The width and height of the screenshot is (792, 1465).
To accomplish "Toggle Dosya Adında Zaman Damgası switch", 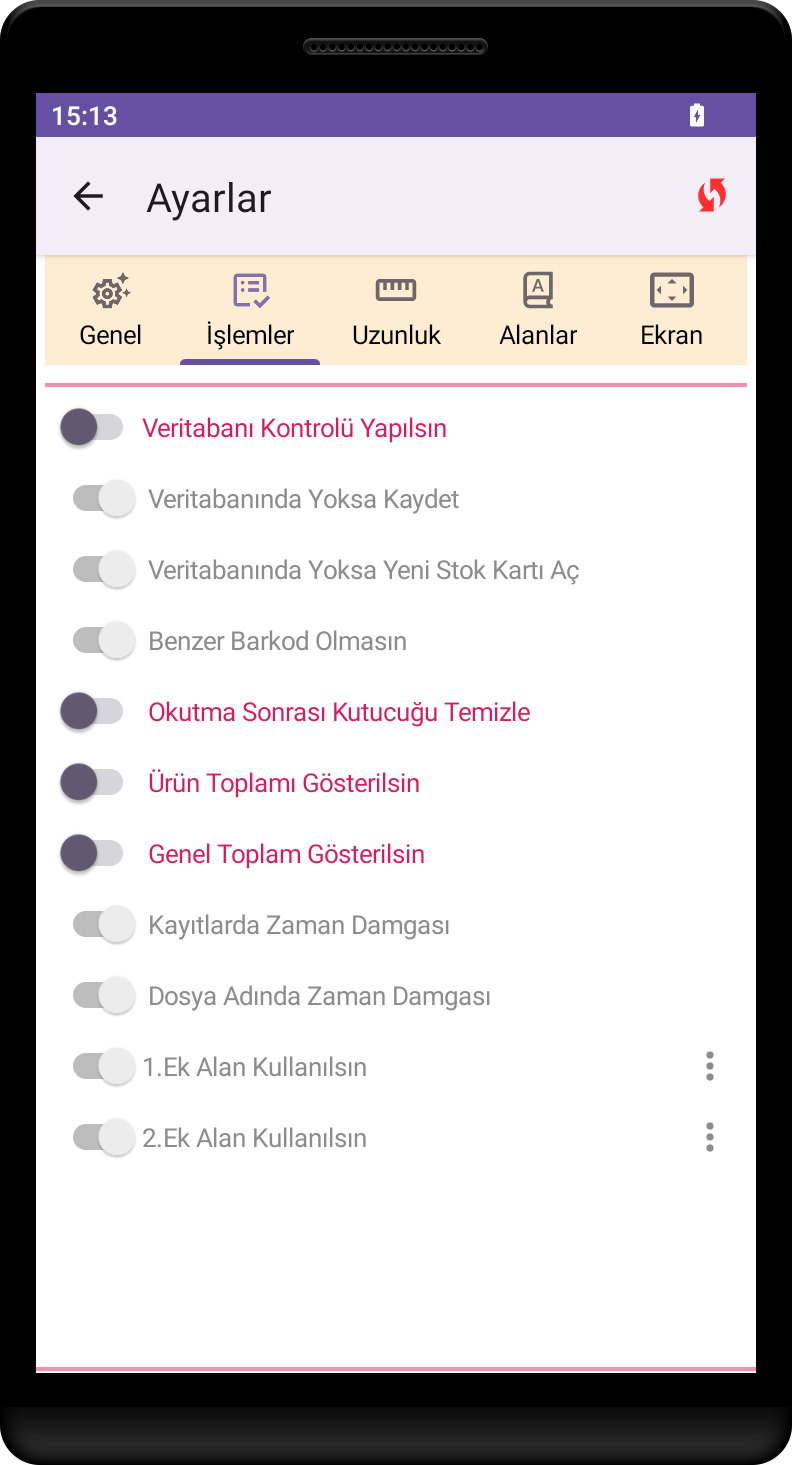I will tap(104, 996).
